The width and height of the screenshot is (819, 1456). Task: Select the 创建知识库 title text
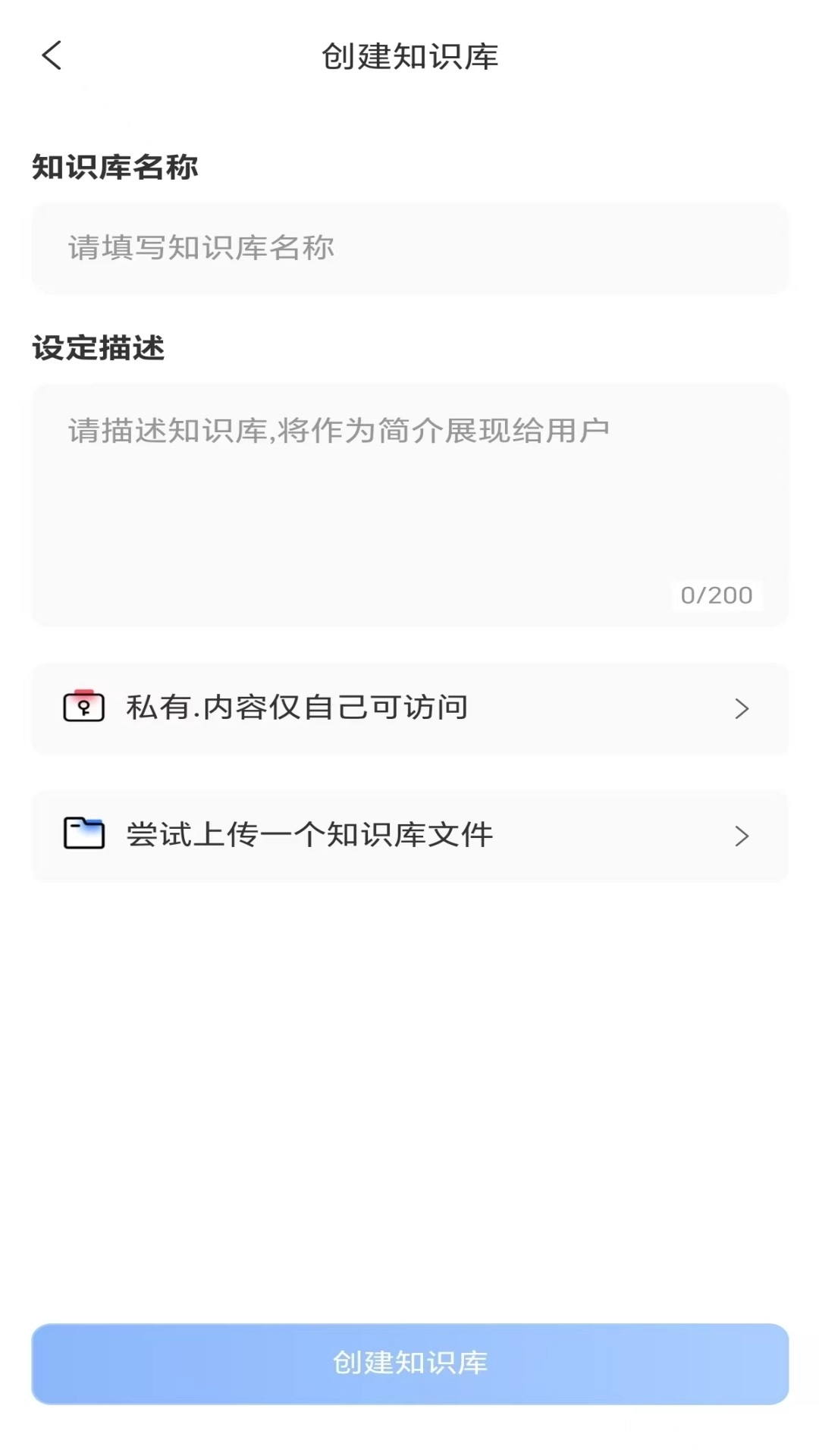pos(409,57)
